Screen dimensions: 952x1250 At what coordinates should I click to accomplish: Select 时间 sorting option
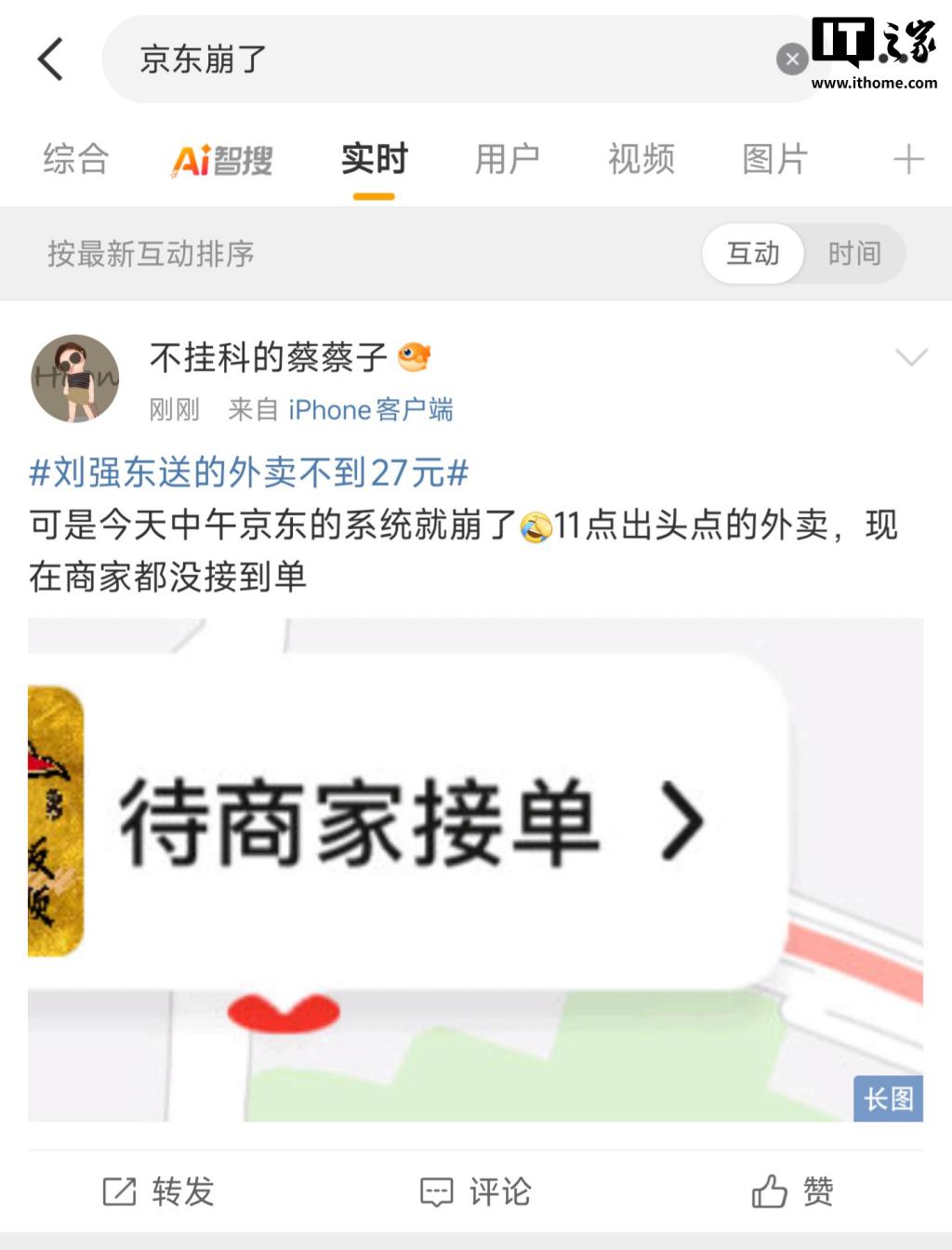(x=853, y=253)
